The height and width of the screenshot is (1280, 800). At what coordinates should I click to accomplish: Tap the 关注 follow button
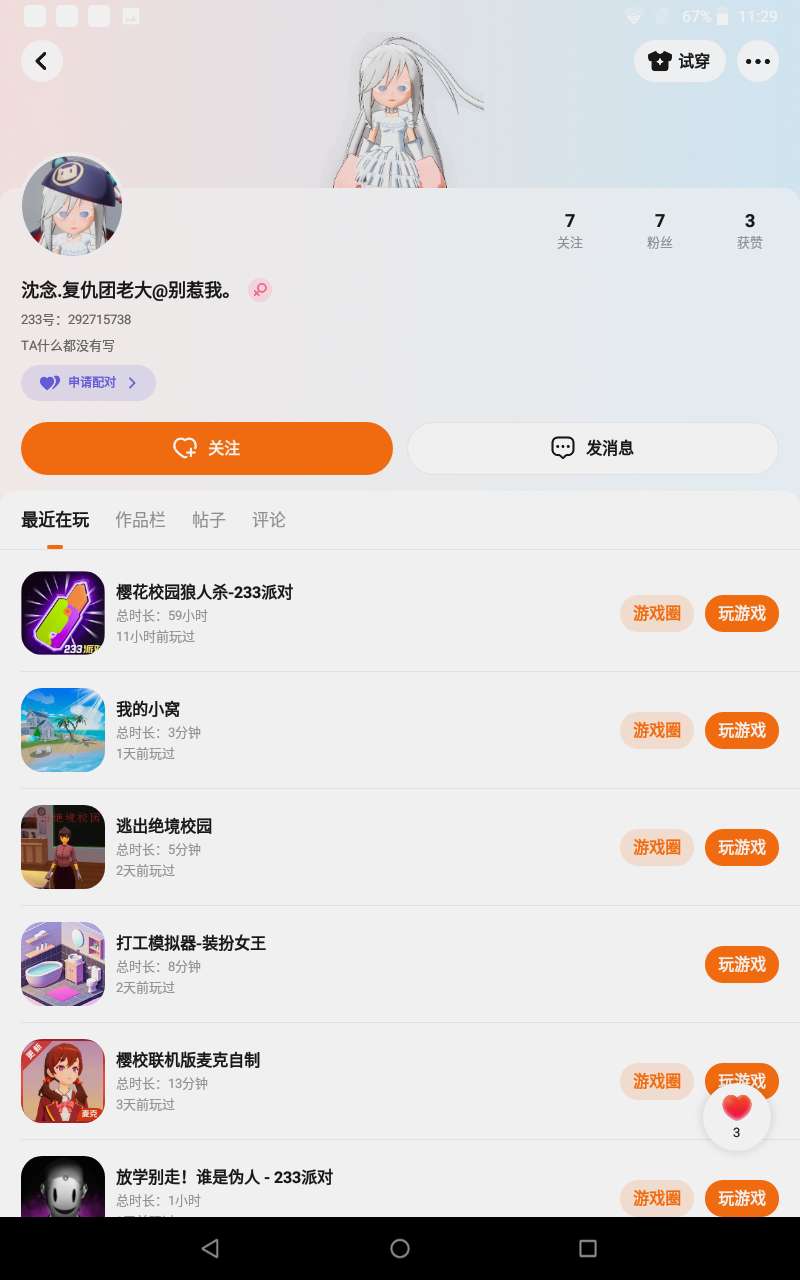click(x=207, y=448)
